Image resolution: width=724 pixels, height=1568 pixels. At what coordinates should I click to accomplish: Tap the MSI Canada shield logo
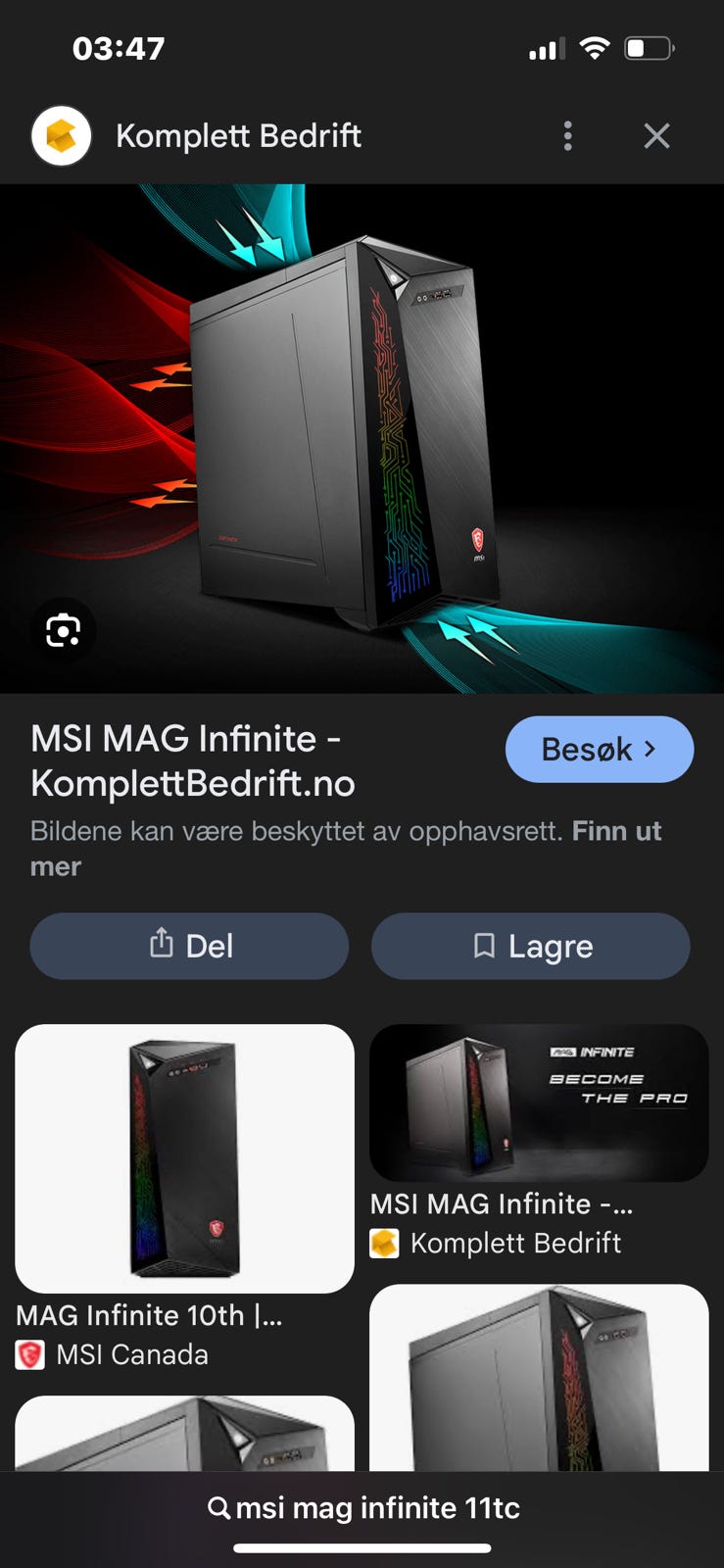(x=30, y=1355)
